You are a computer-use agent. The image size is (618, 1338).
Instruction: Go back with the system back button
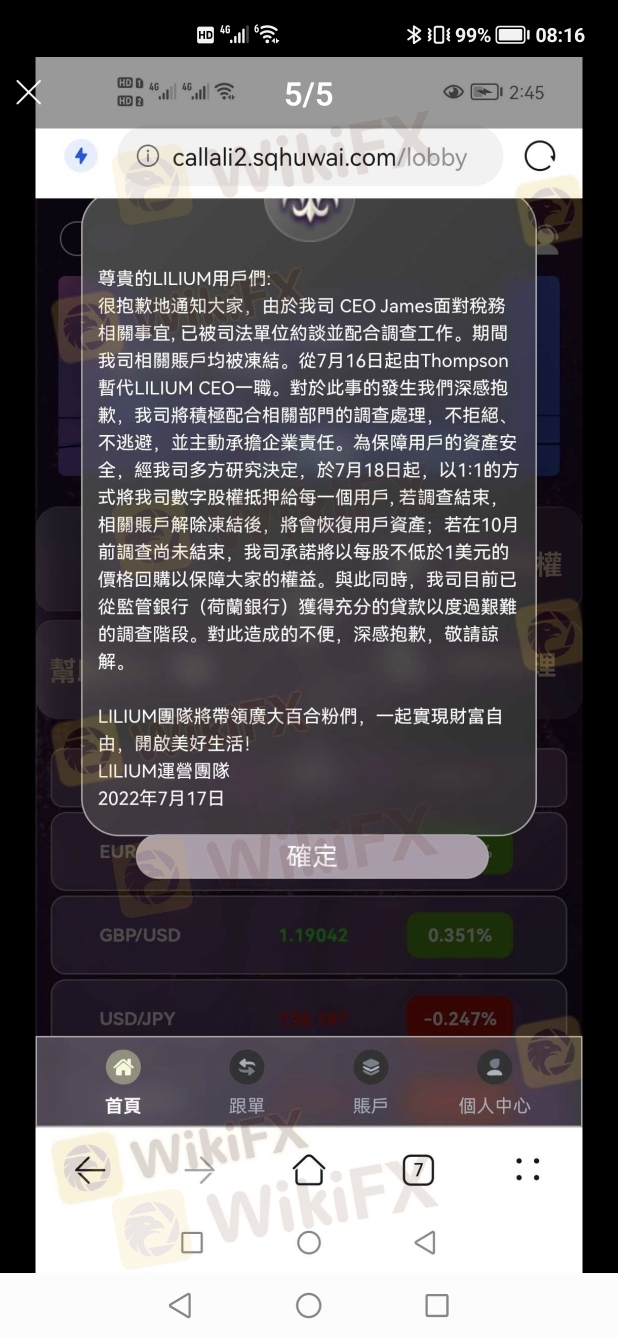(x=180, y=1304)
